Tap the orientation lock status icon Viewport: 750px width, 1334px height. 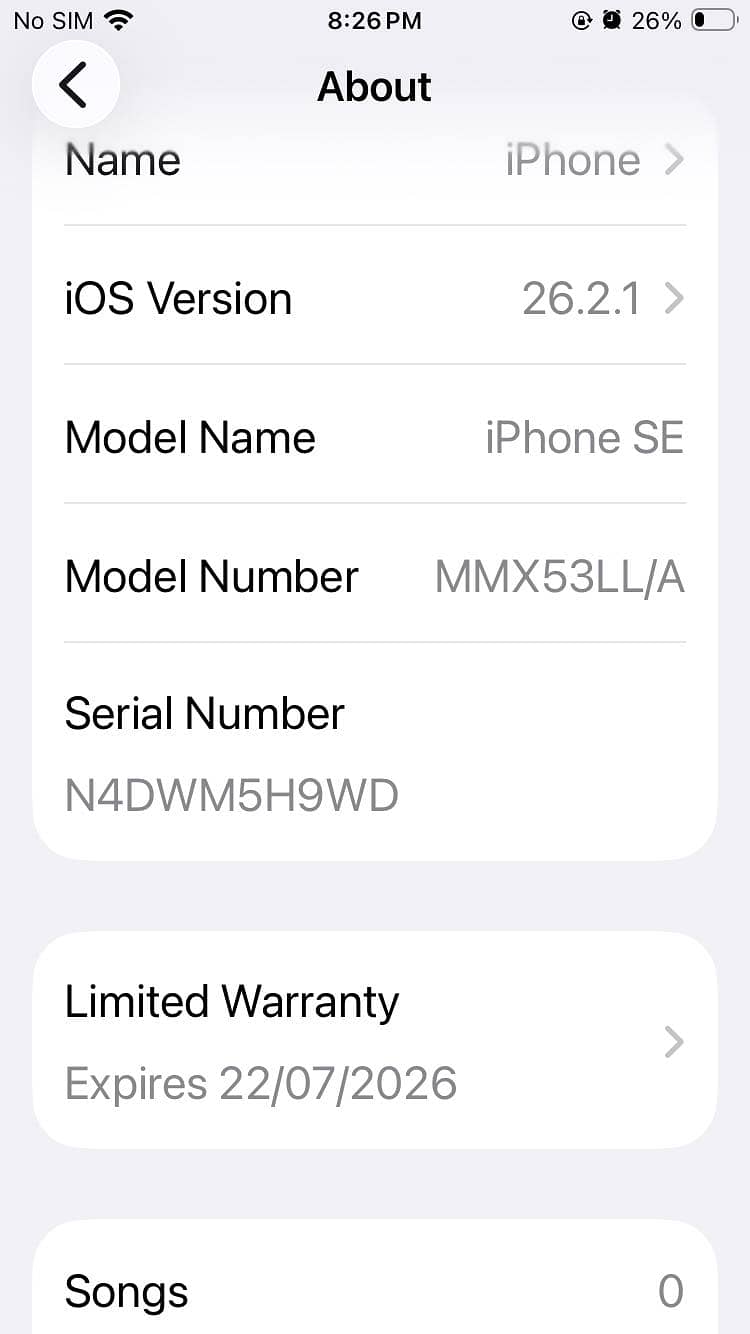coord(580,19)
